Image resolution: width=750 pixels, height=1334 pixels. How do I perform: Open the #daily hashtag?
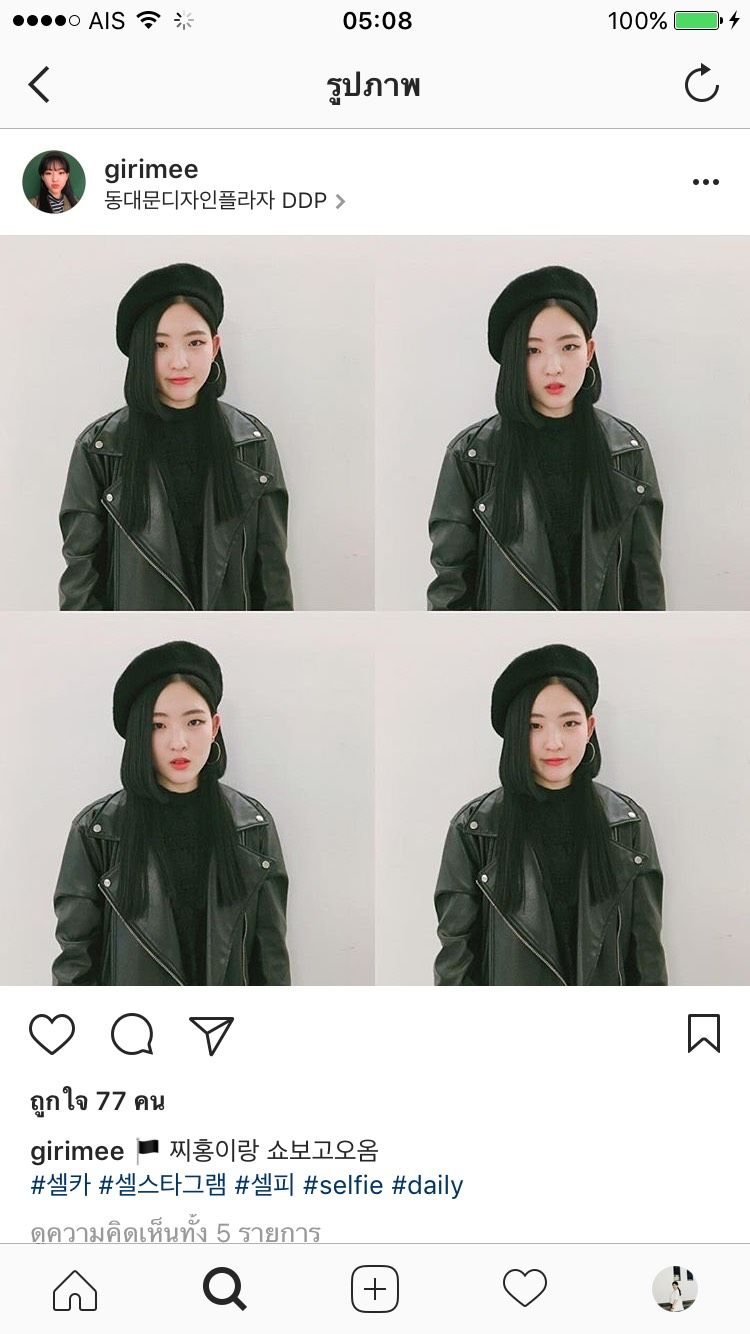click(427, 1186)
